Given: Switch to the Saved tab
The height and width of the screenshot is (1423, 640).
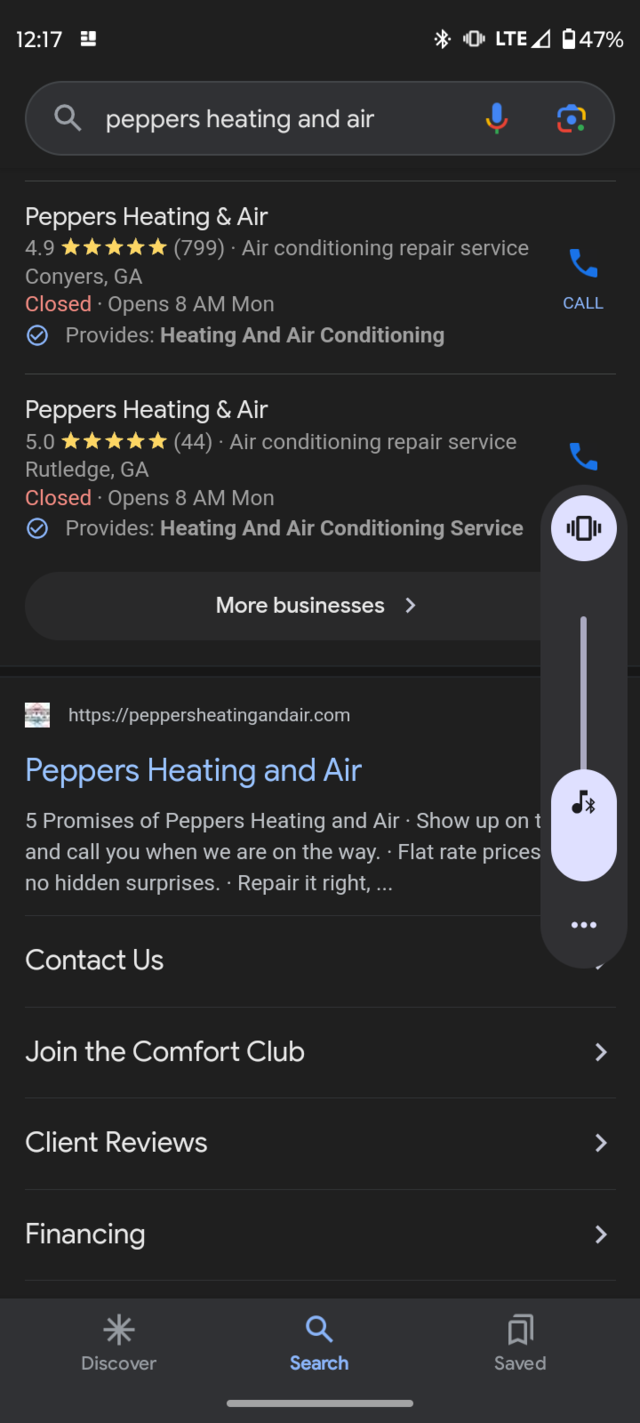Looking at the screenshot, I should (x=520, y=1343).
